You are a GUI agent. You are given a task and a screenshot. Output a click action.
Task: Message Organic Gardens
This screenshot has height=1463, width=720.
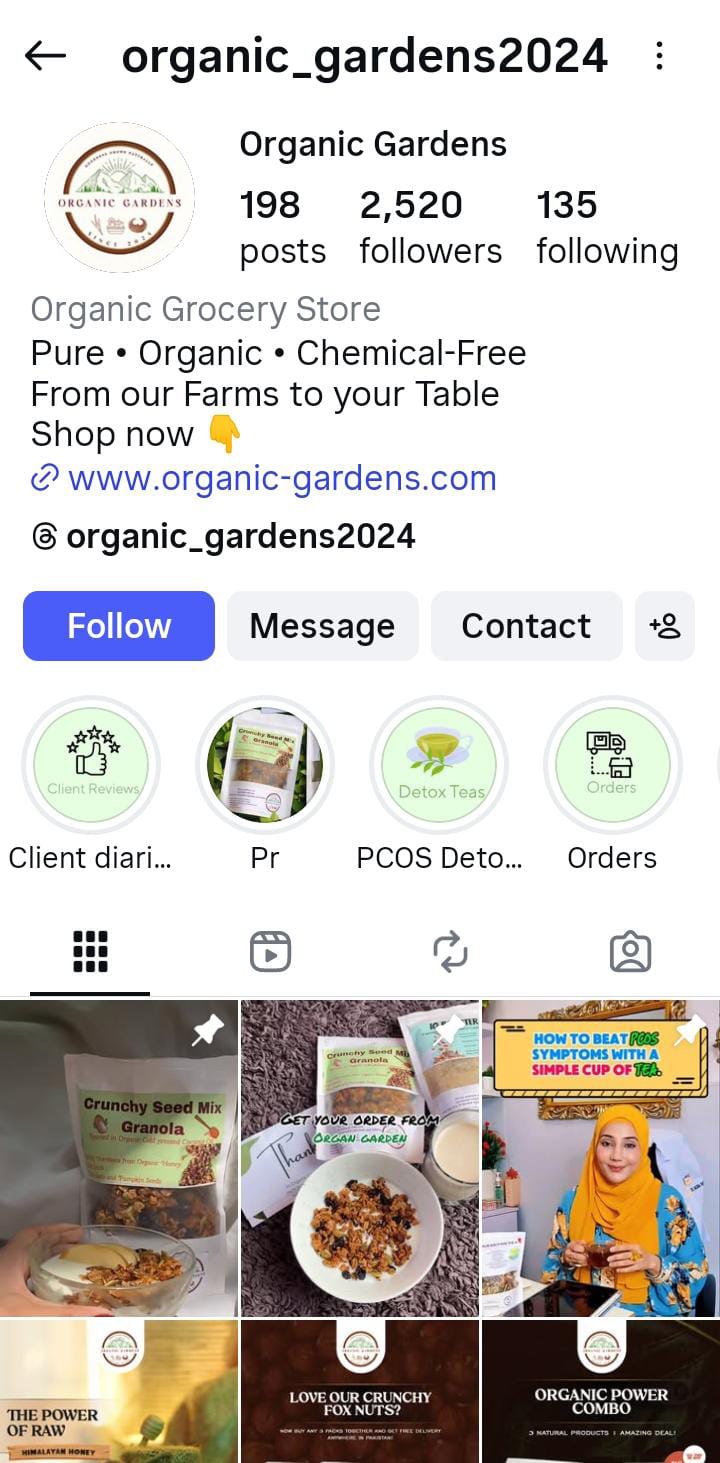pyautogui.click(x=322, y=626)
